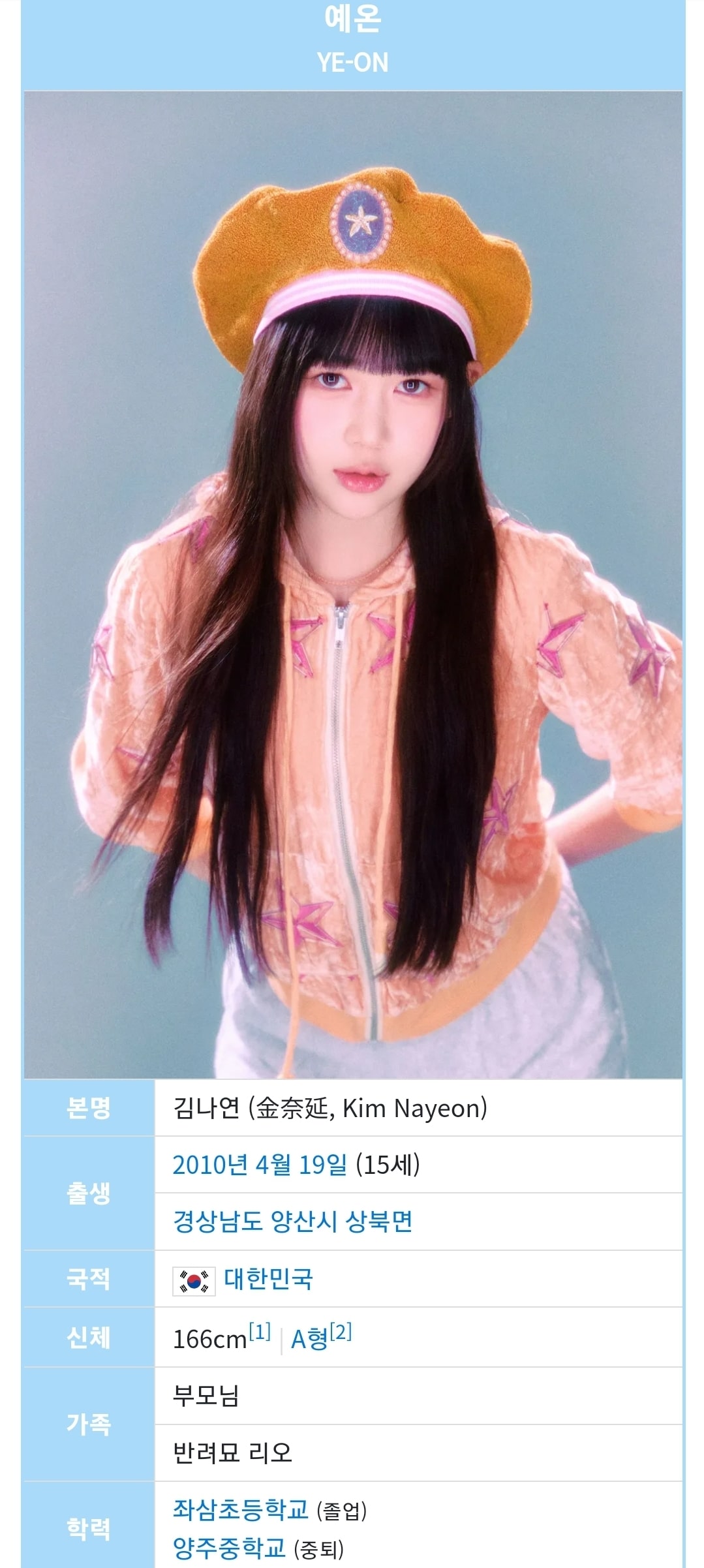Open the 대한민국 nationality link

(x=268, y=1279)
